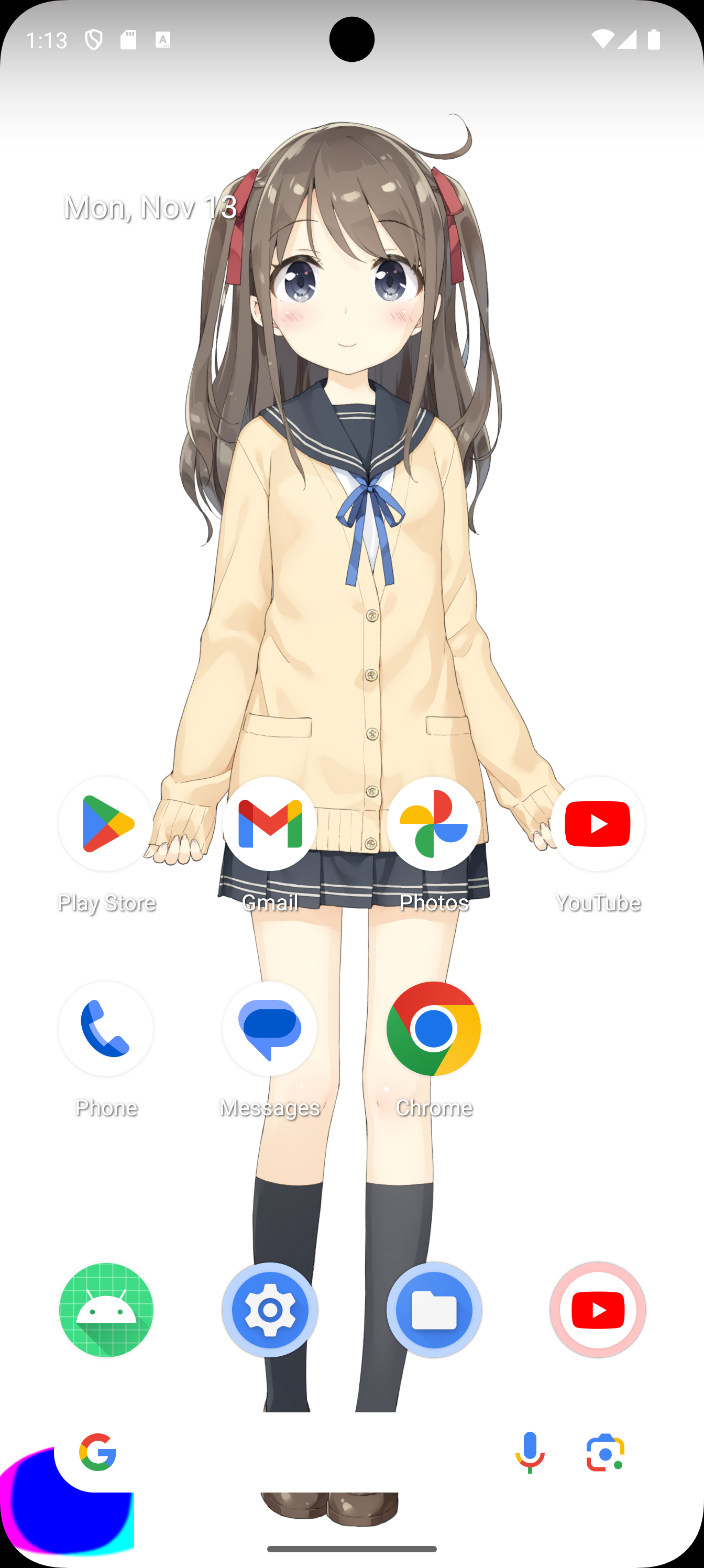
Task: Open the Play Store app
Action: (x=106, y=823)
